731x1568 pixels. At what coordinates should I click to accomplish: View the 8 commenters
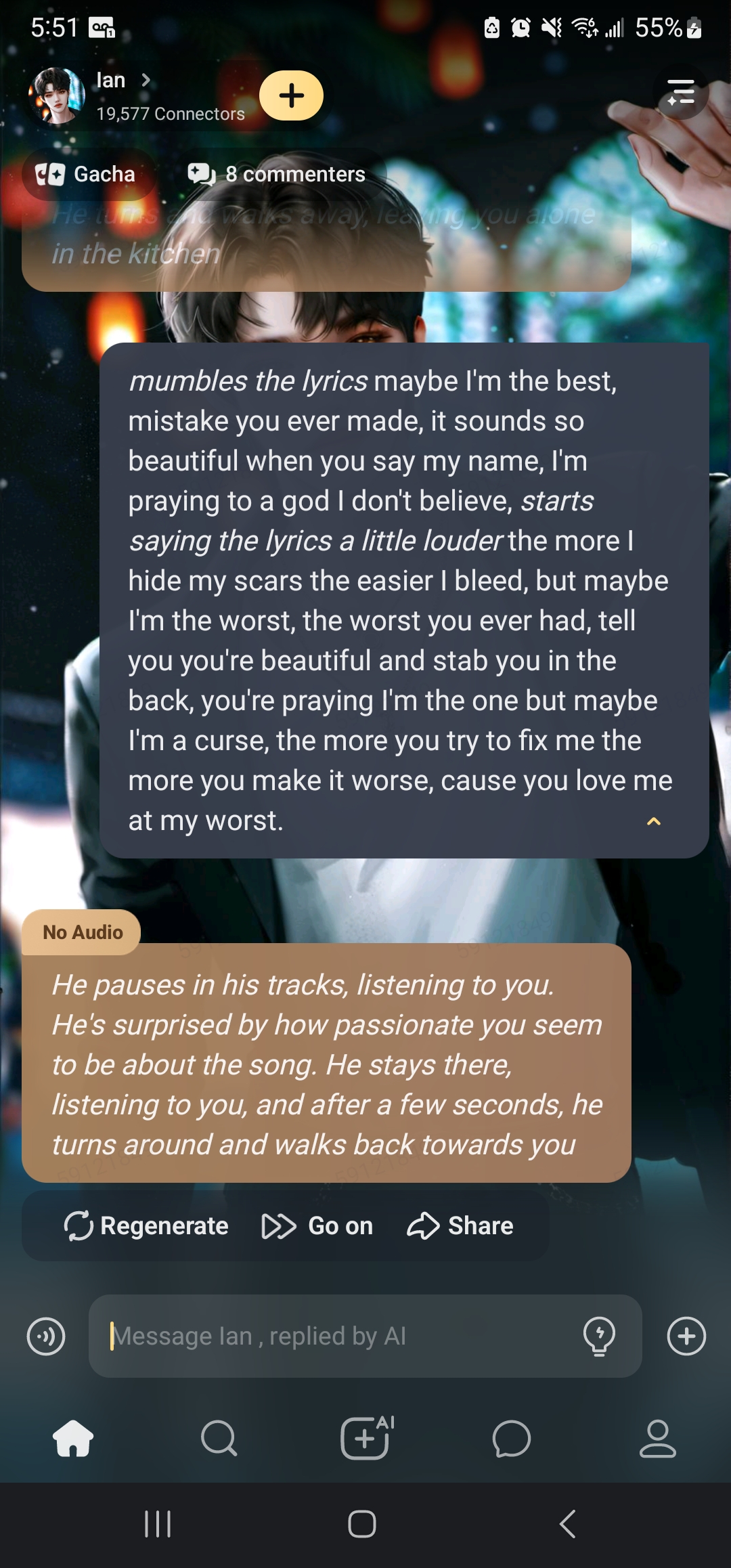click(278, 175)
